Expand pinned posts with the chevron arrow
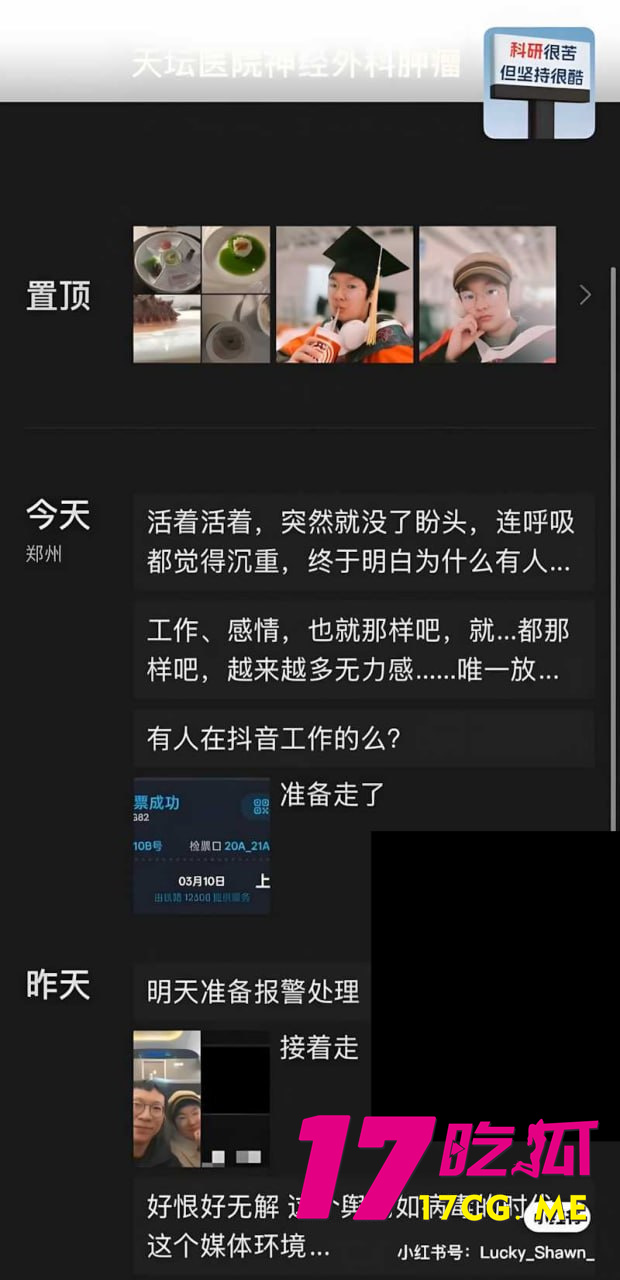 click(x=585, y=295)
